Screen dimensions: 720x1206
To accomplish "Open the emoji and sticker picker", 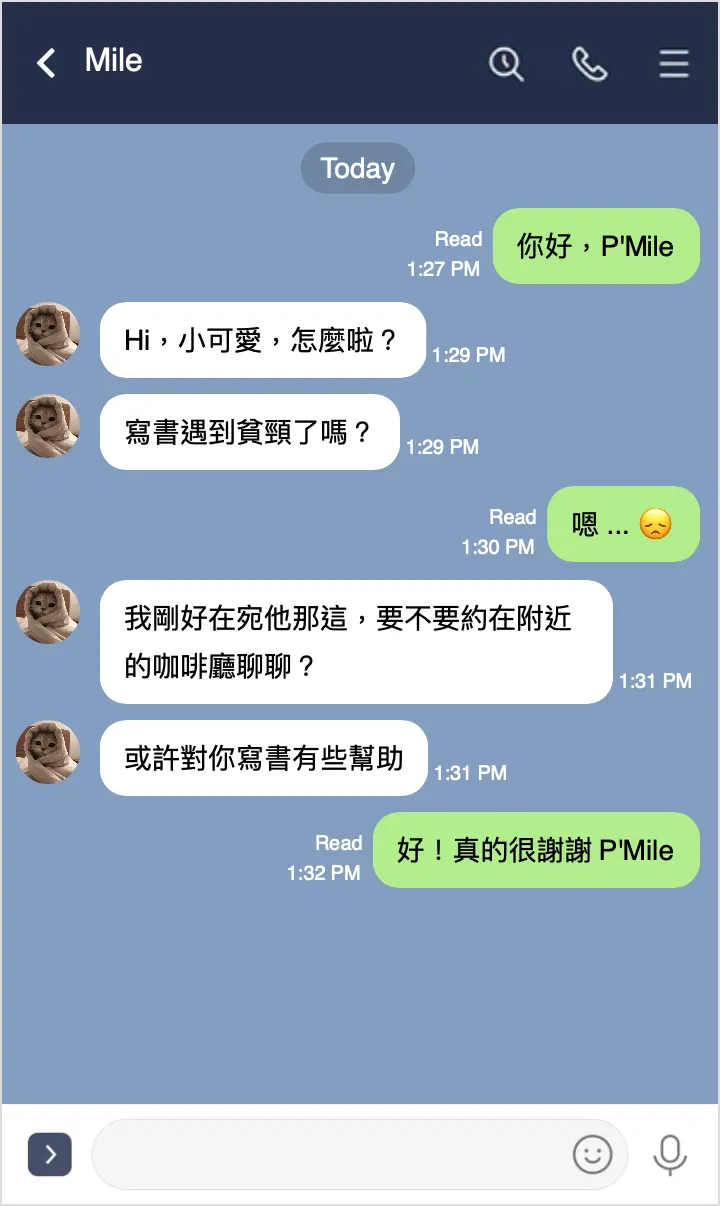I will coord(592,1155).
